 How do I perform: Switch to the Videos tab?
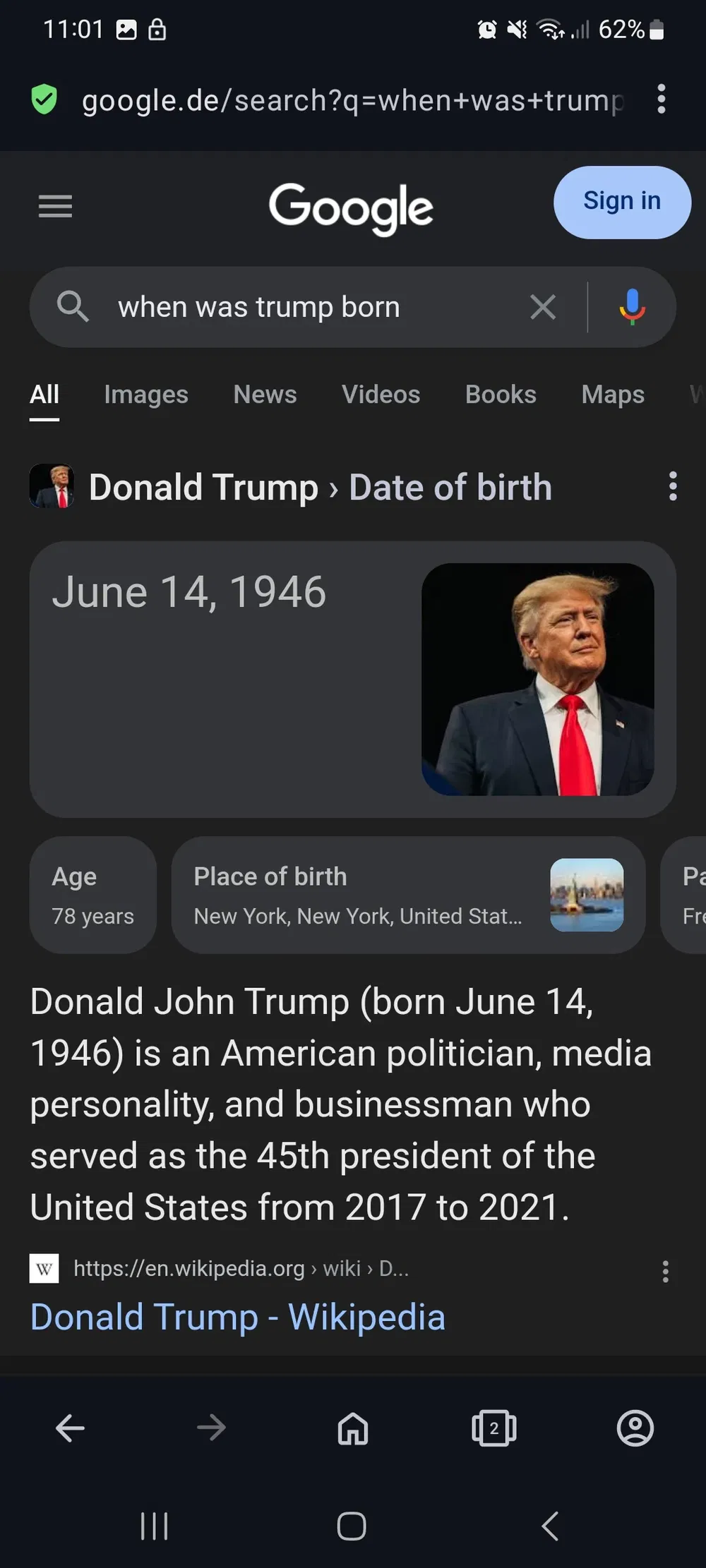(381, 394)
